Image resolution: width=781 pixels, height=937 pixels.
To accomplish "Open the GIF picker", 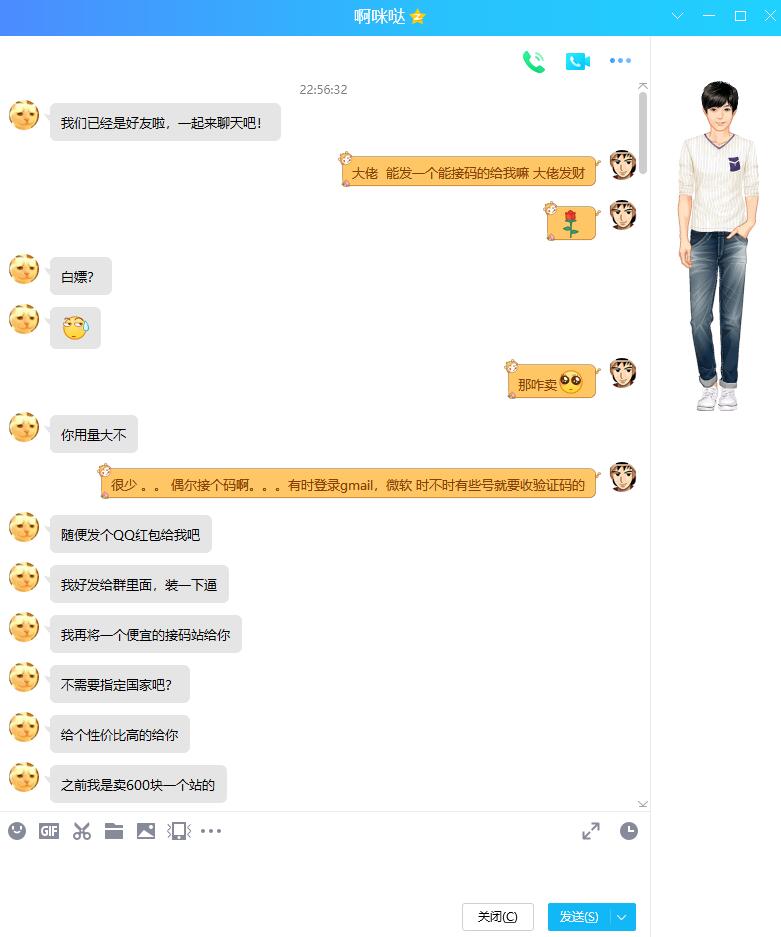I will (49, 830).
